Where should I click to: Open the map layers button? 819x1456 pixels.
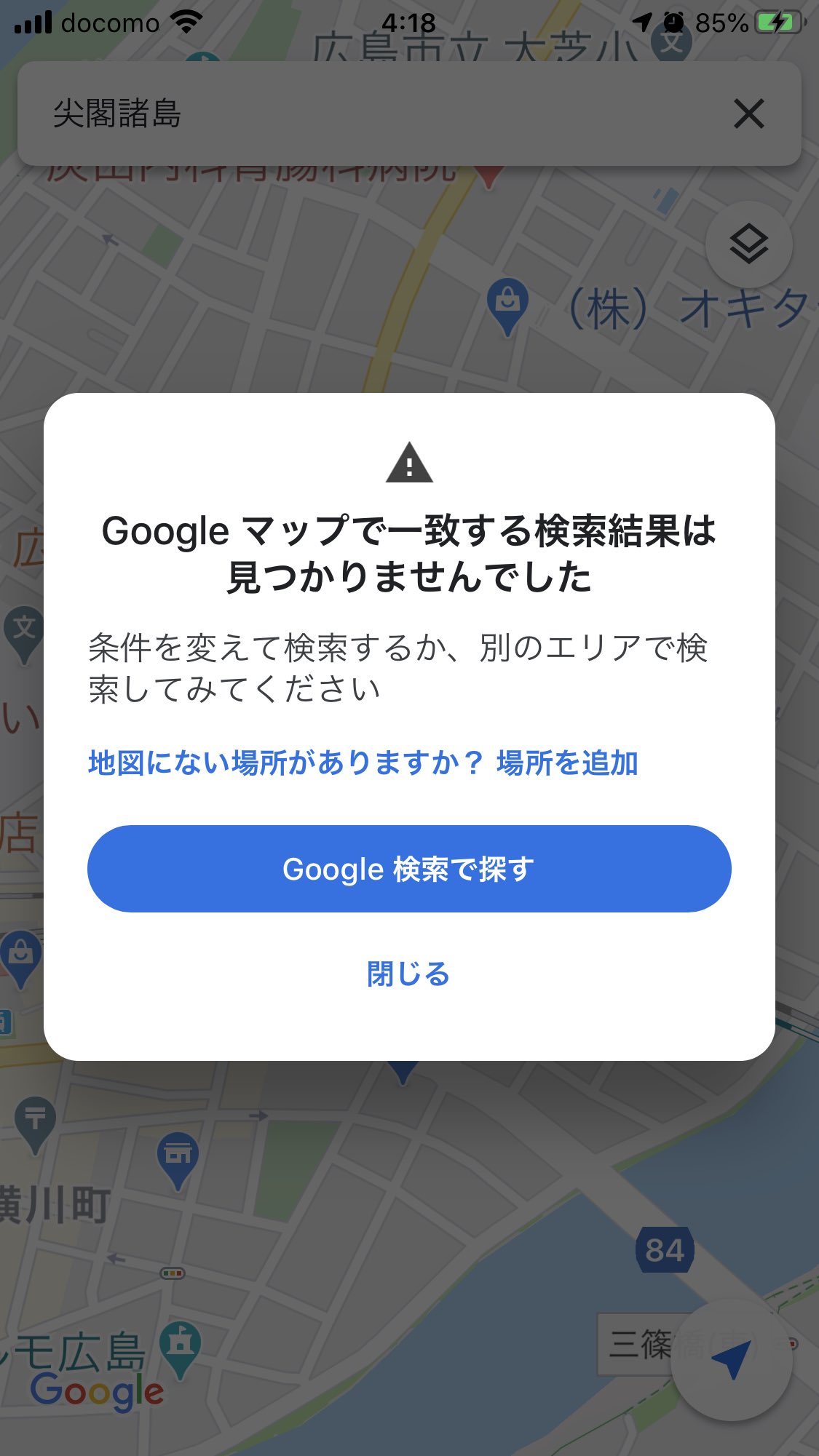(x=749, y=244)
